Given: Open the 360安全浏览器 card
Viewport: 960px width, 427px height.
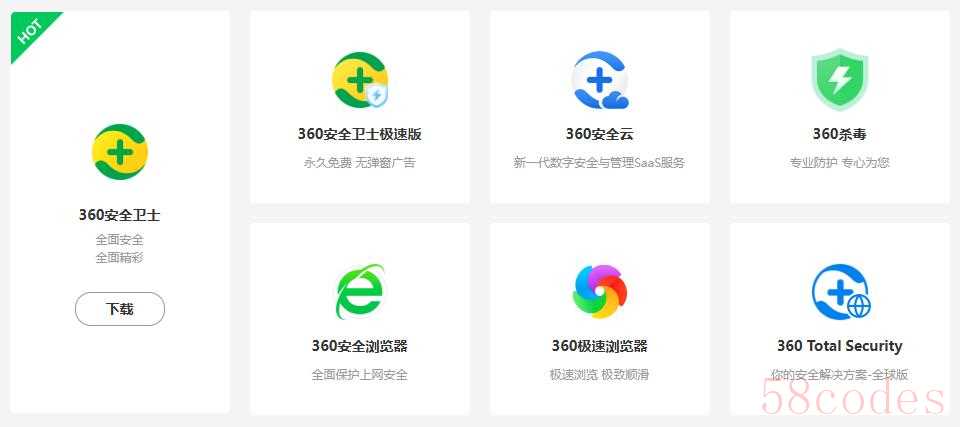Looking at the screenshot, I should coord(360,318).
